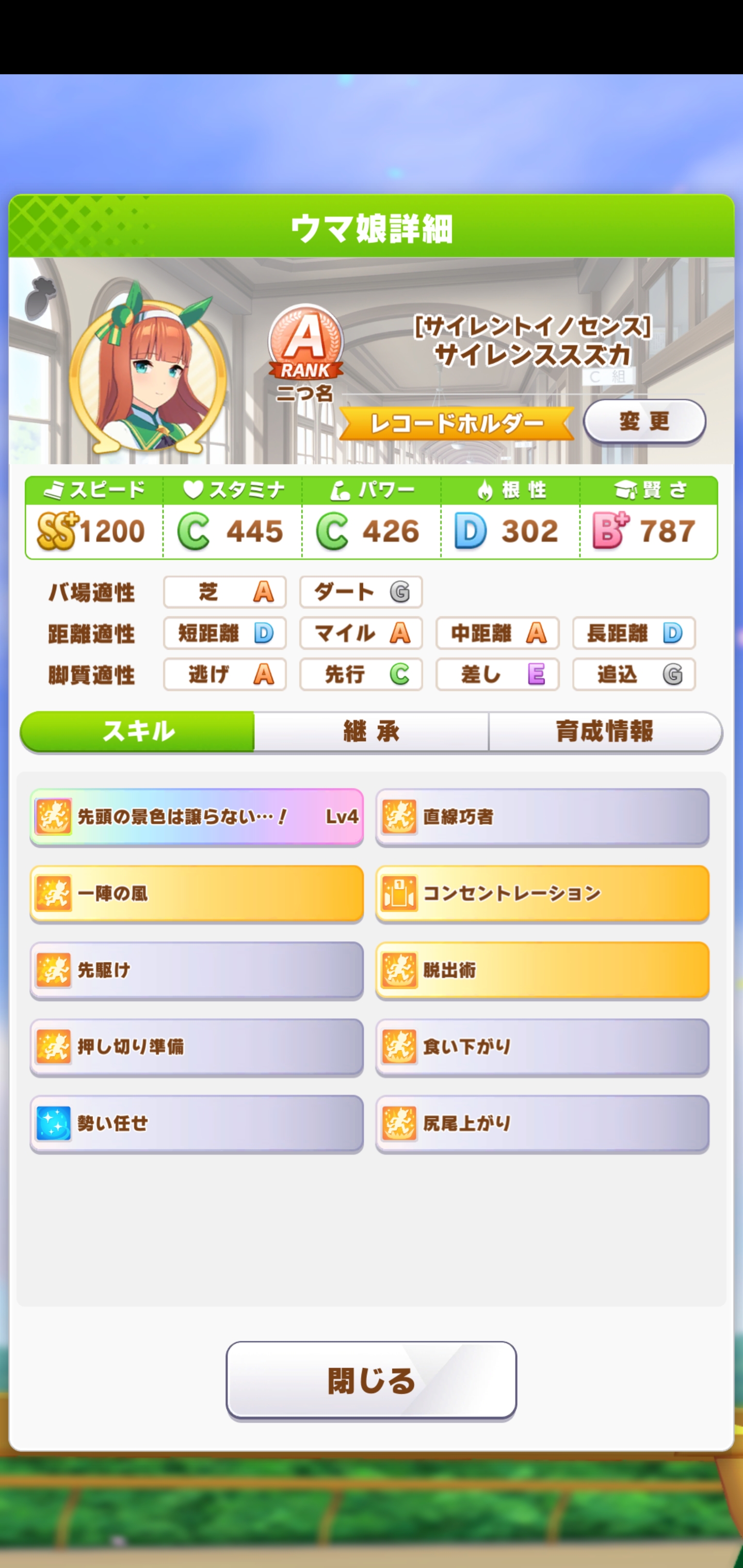743x1568 pixels.
Task: Open the 直線巧者 skill
Action: click(x=542, y=816)
